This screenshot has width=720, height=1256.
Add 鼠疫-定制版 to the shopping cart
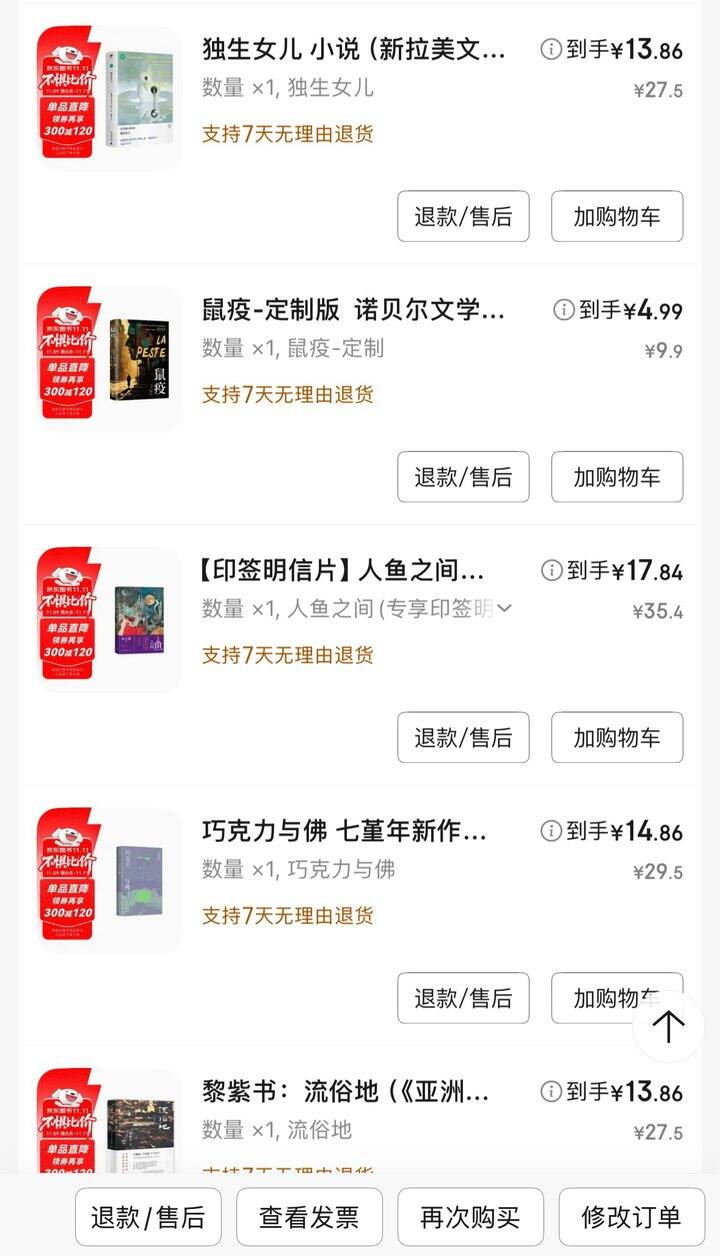617,477
